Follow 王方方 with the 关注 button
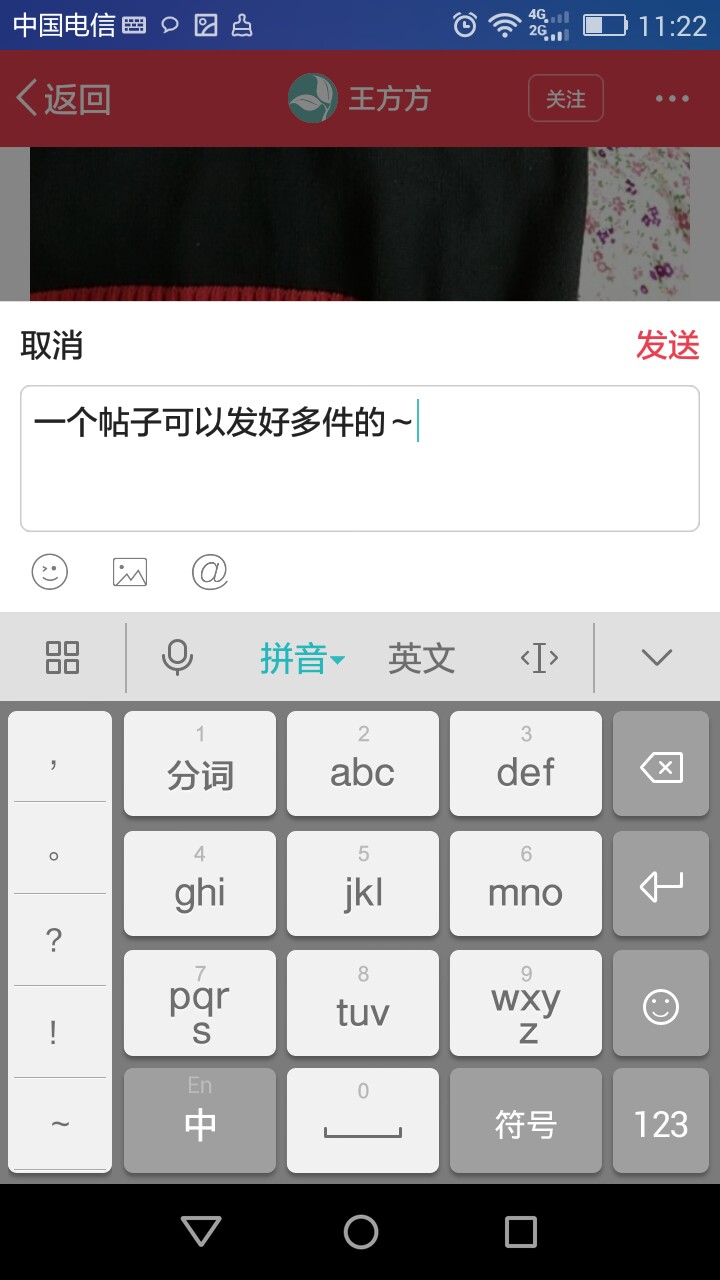 tap(566, 99)
